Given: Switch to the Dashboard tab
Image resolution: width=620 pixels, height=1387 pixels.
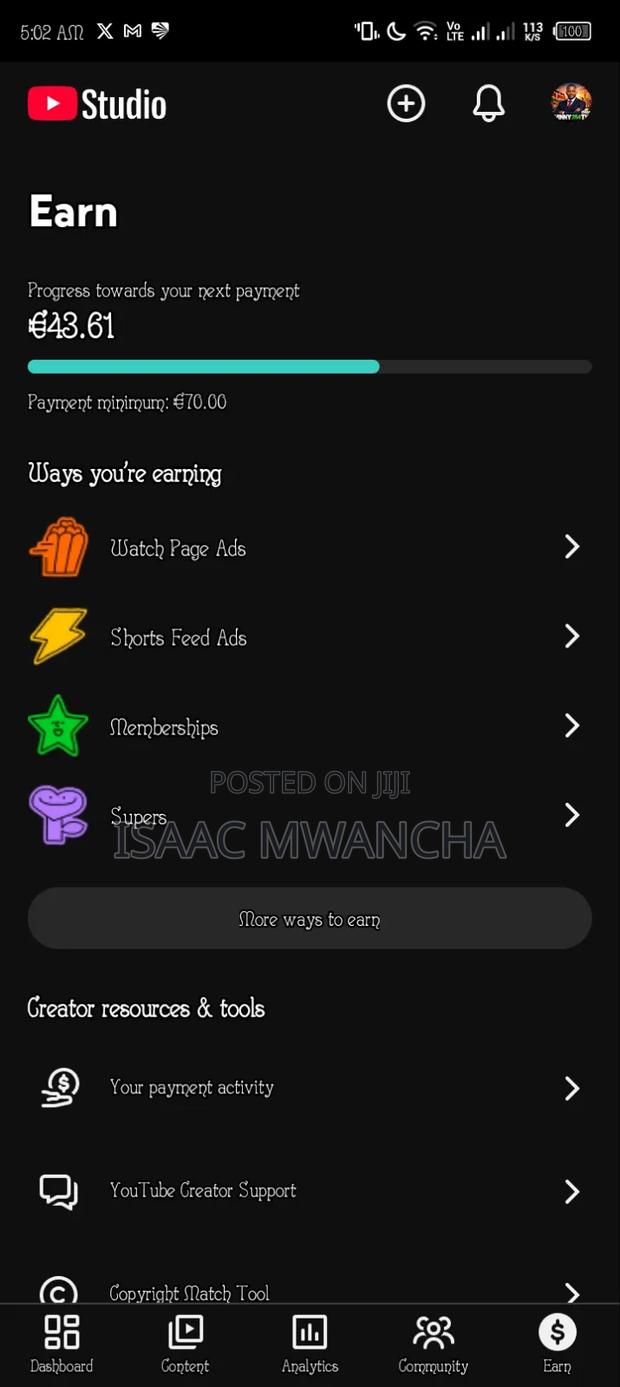Looking at the screenshot, I should [x=62, y=1345].
